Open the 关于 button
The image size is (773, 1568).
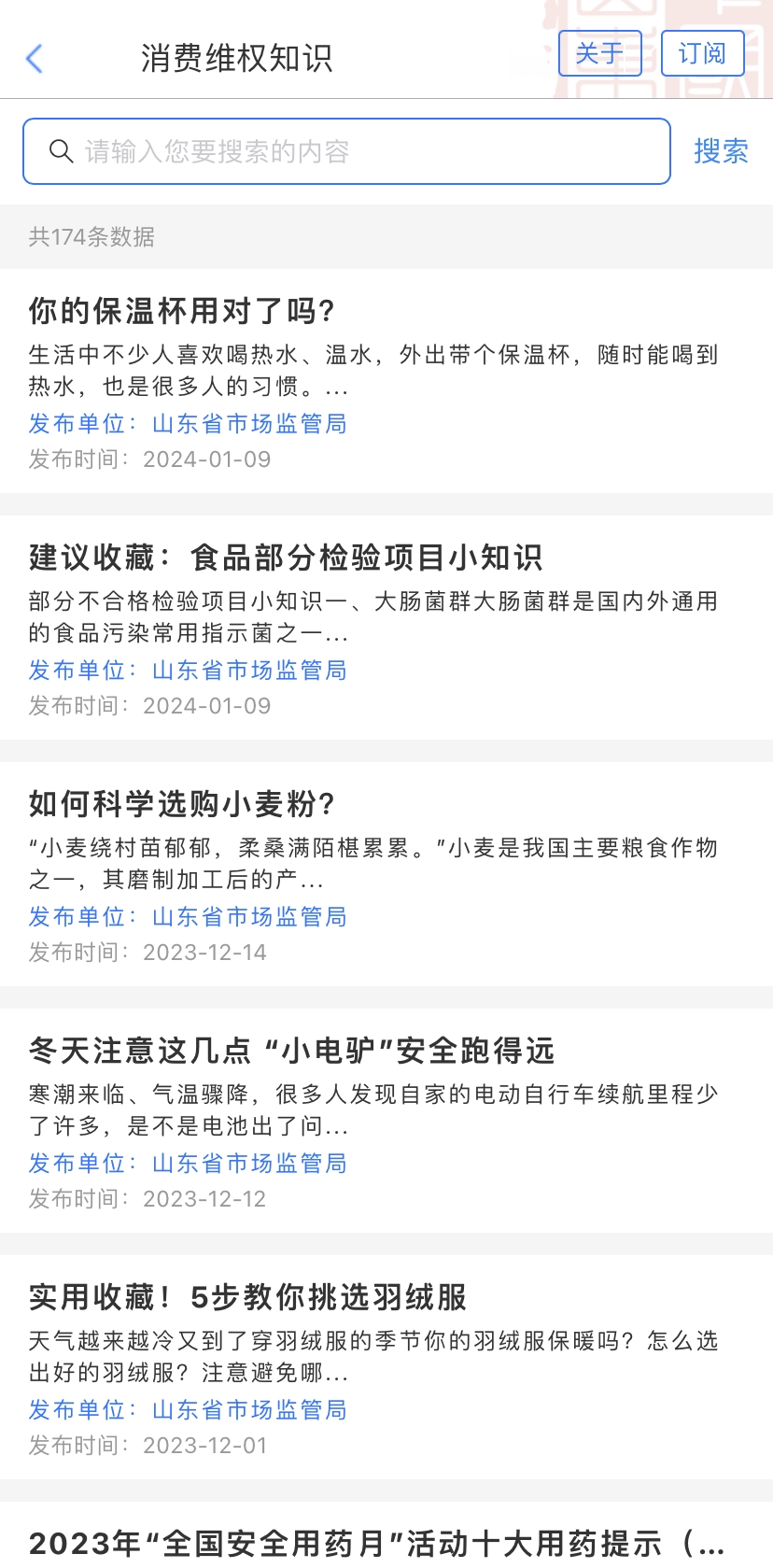(x=599, y=53)
